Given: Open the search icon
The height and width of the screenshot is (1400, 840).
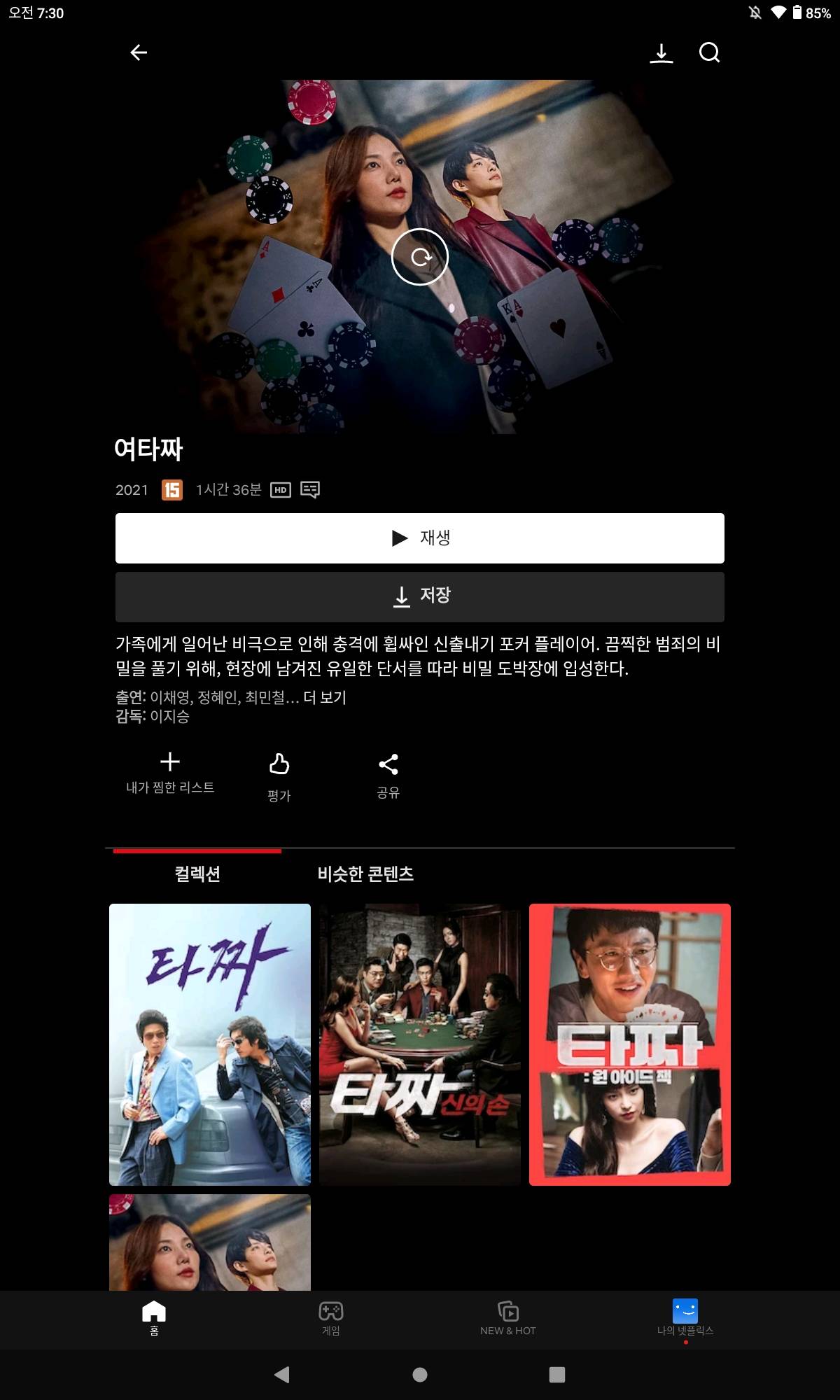Looking at the screenshot, I should [x=709, y=52].
